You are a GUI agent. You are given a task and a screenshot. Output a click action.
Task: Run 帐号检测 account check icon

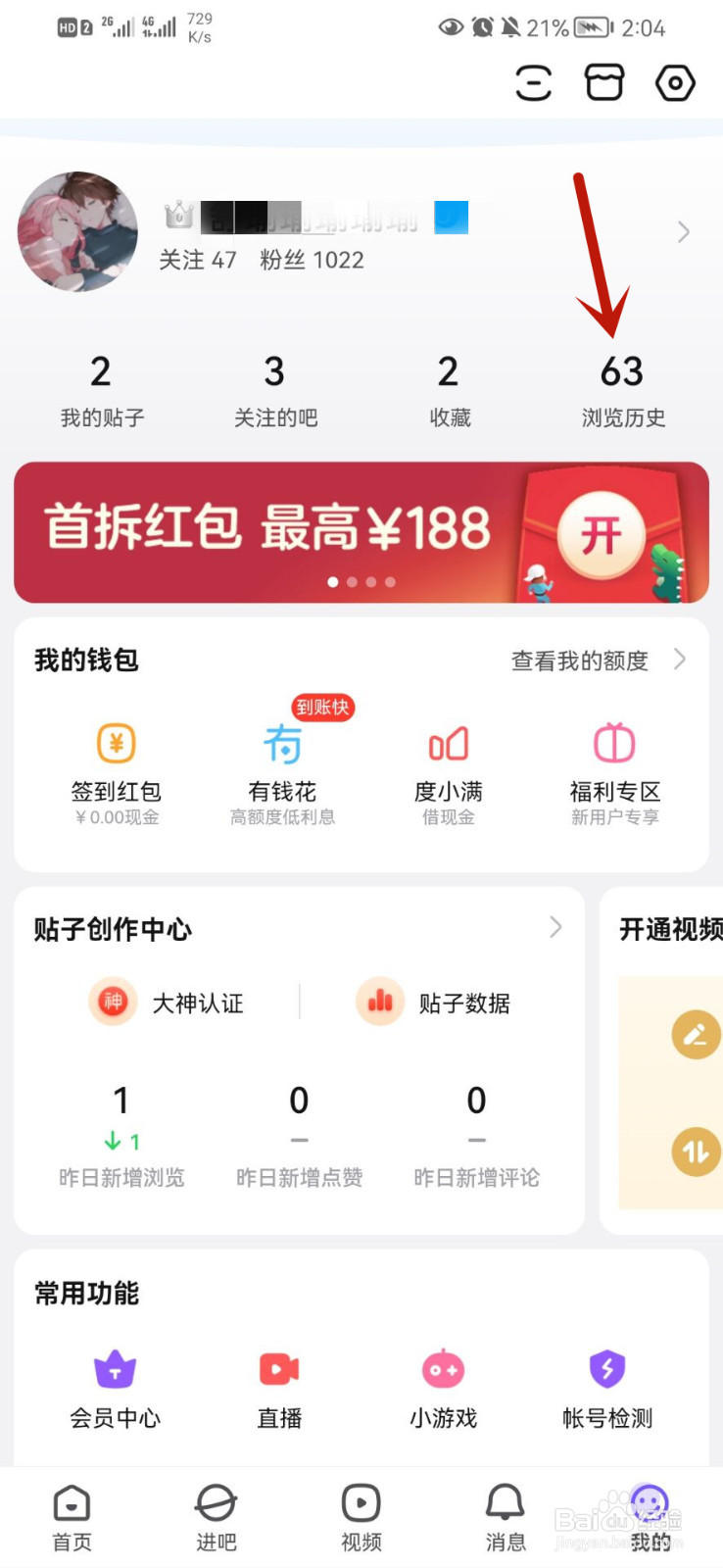click(606, 1369)
